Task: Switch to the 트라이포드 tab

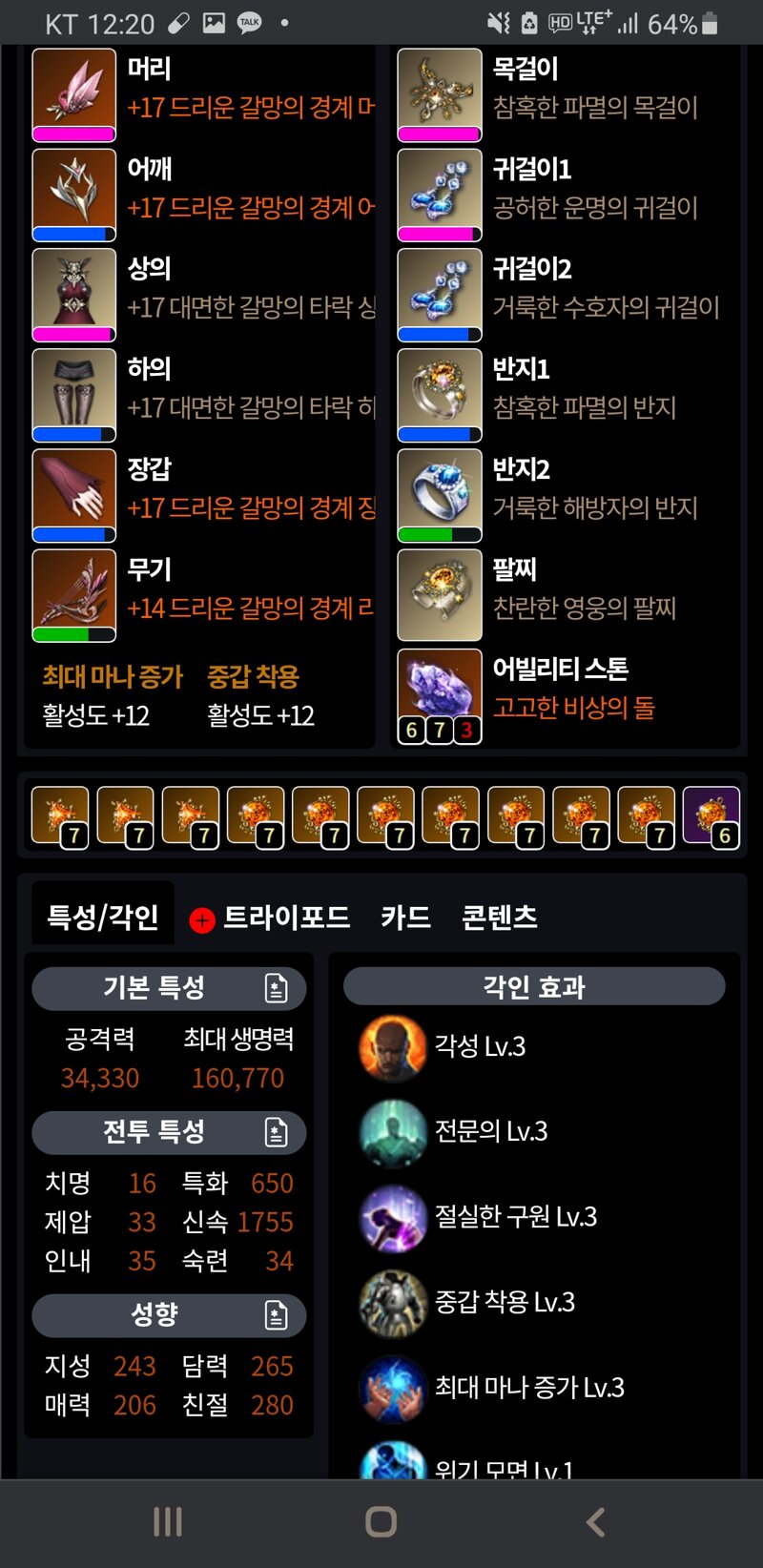Action: pyautogui.click(x=284, y=918)
